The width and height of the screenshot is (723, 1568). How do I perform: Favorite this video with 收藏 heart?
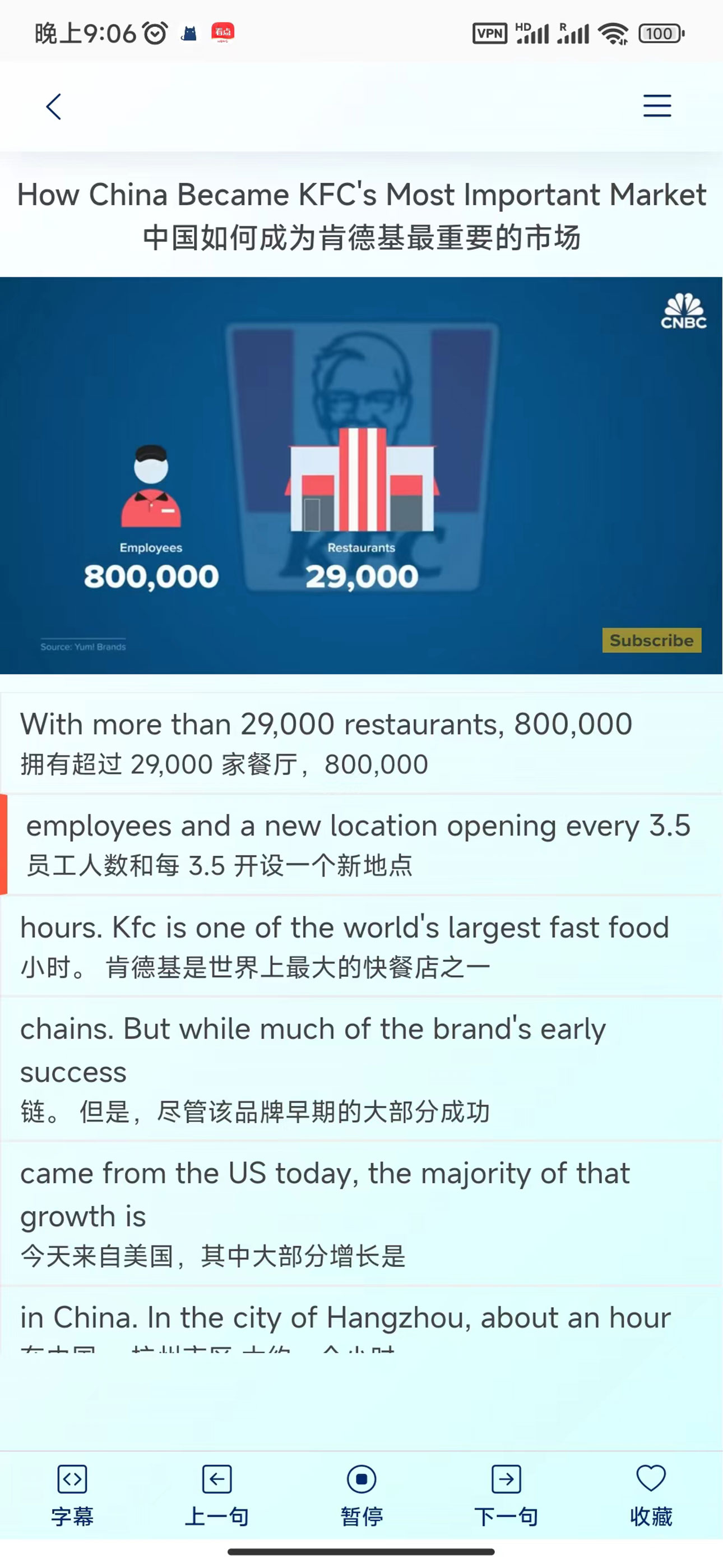click(x=651, y=1495)
